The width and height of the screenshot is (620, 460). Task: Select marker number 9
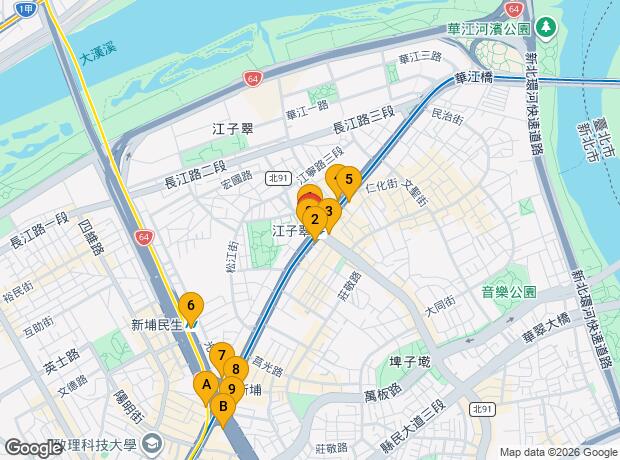(232, 389)
